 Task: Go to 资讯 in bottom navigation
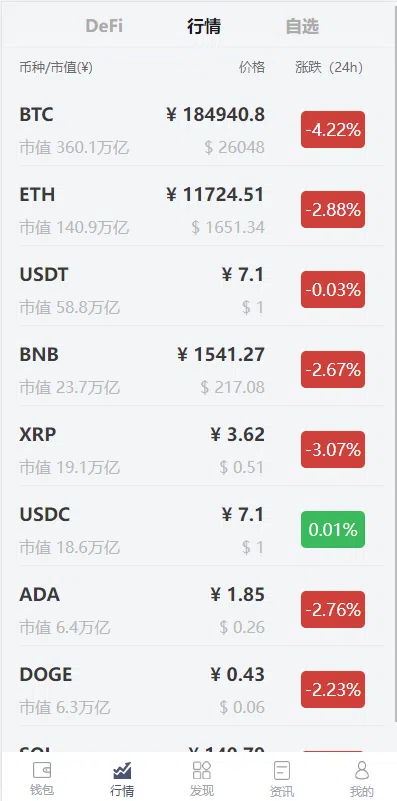pos(282,778)
